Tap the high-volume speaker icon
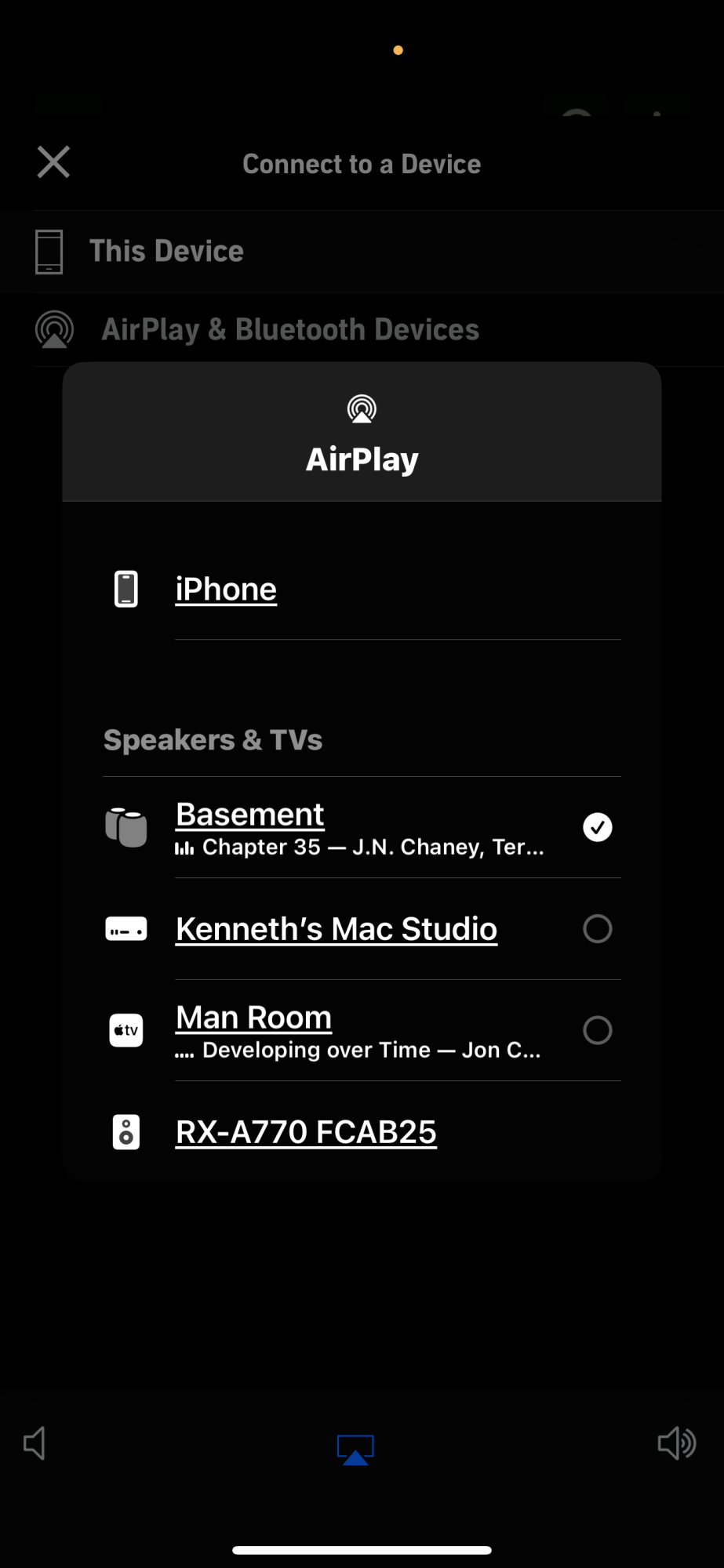 [676, 1443]
